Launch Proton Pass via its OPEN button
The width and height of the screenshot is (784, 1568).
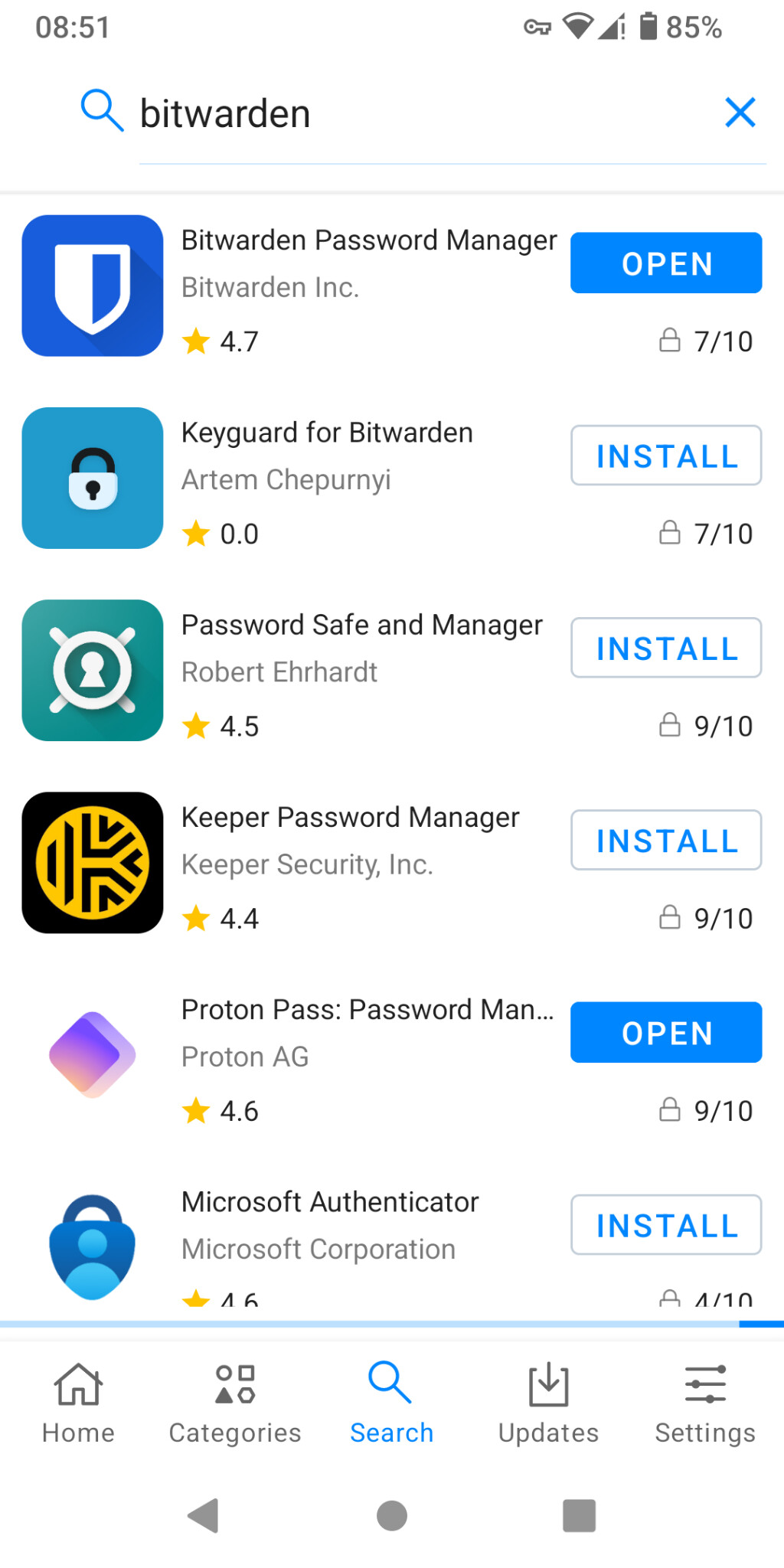click(666, 1032)
